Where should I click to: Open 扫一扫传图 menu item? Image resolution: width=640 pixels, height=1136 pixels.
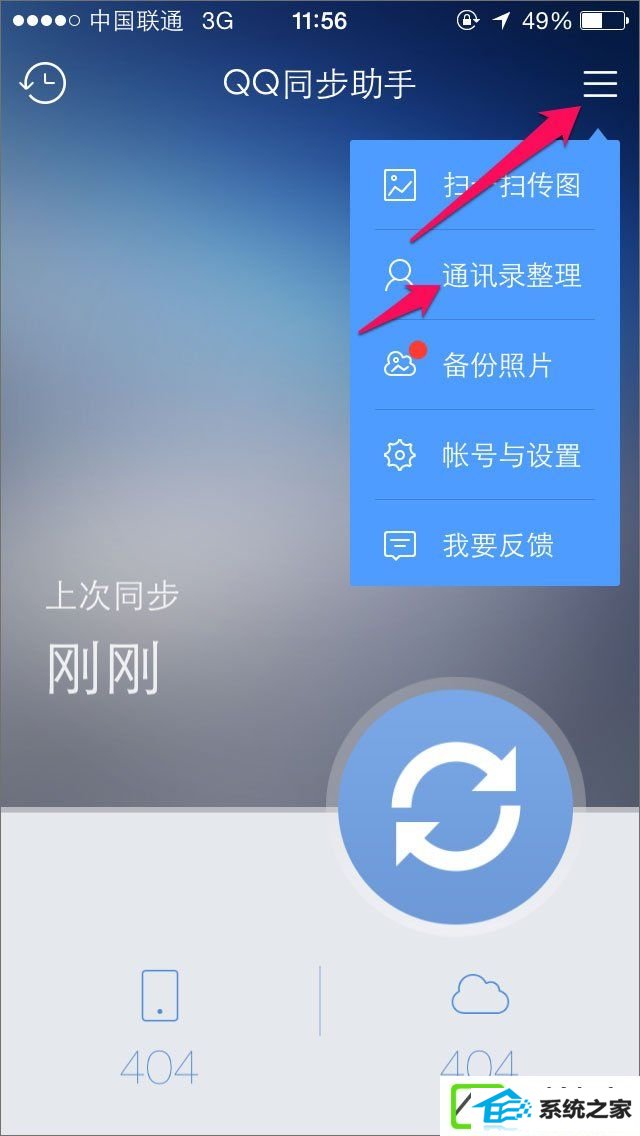coord(485,186)
